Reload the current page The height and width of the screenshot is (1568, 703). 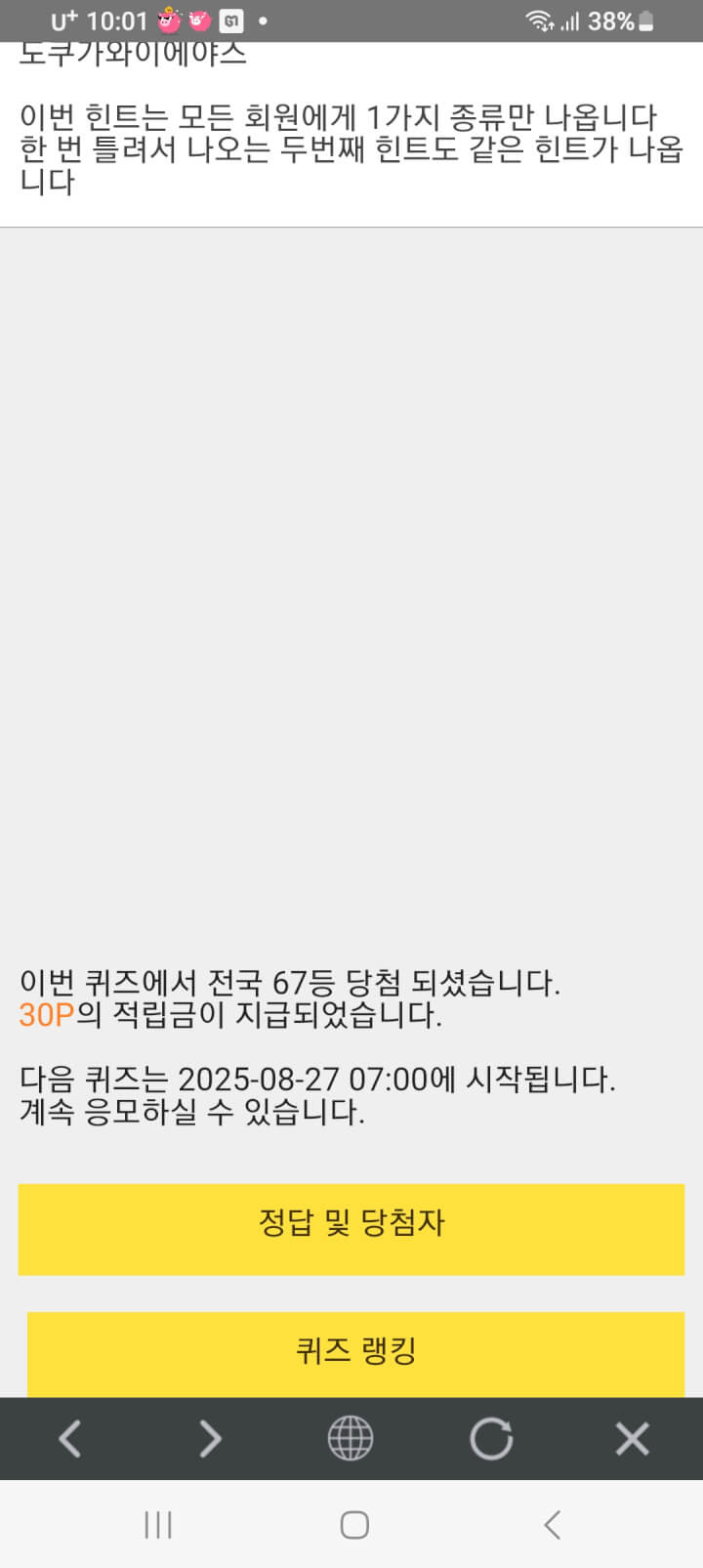click(491, 1439)
